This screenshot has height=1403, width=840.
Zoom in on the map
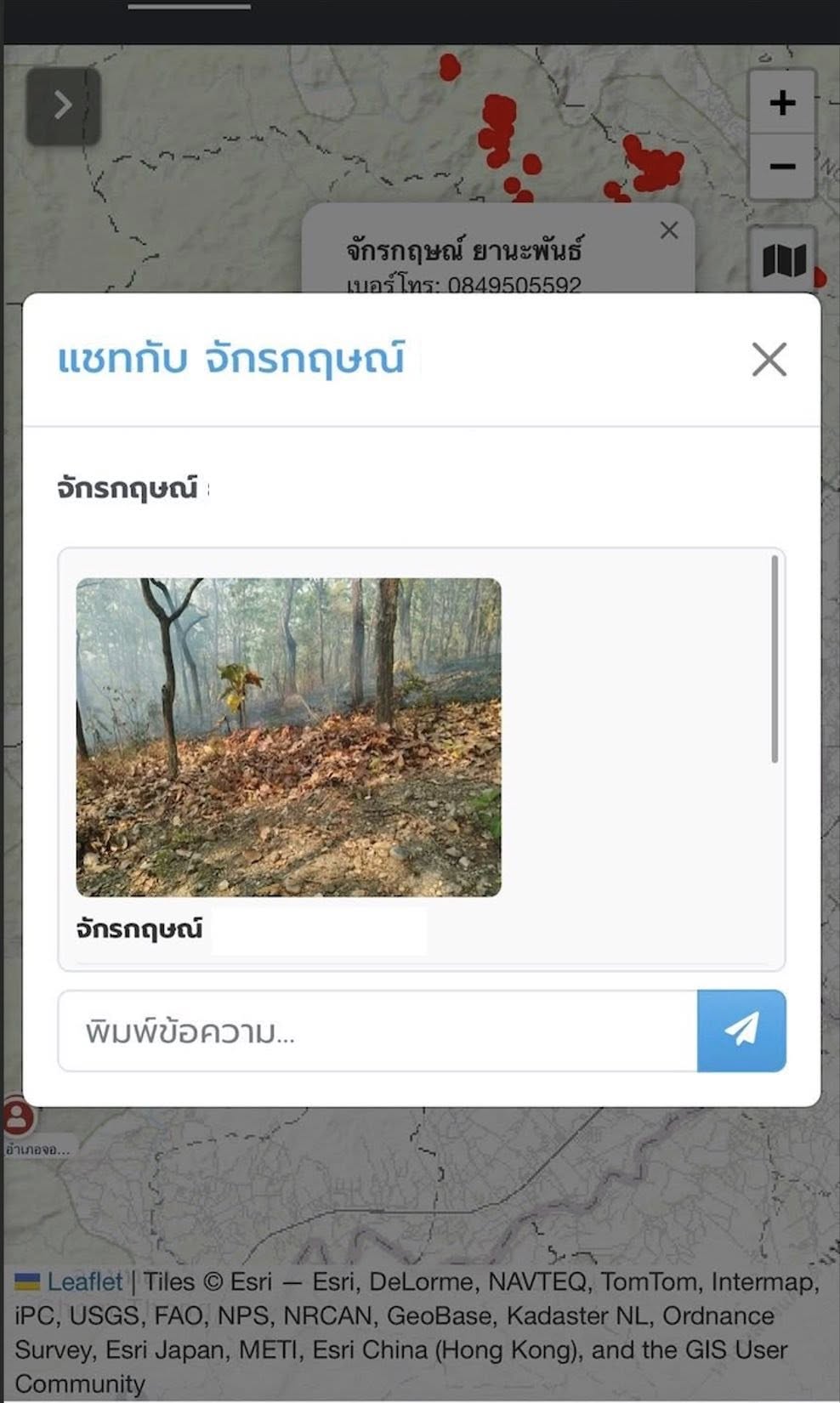782,103
